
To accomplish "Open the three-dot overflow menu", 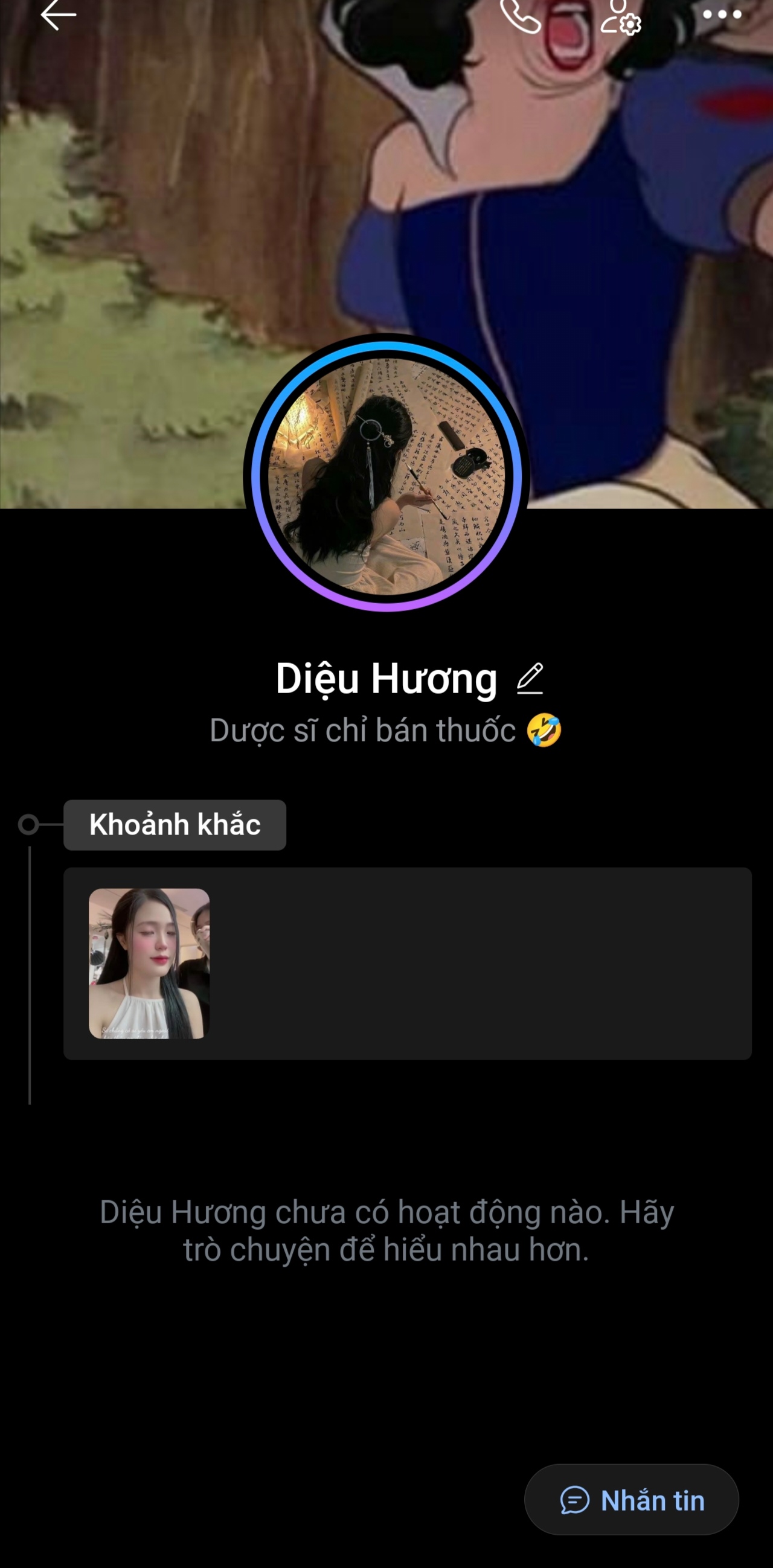I will (722, 14).
